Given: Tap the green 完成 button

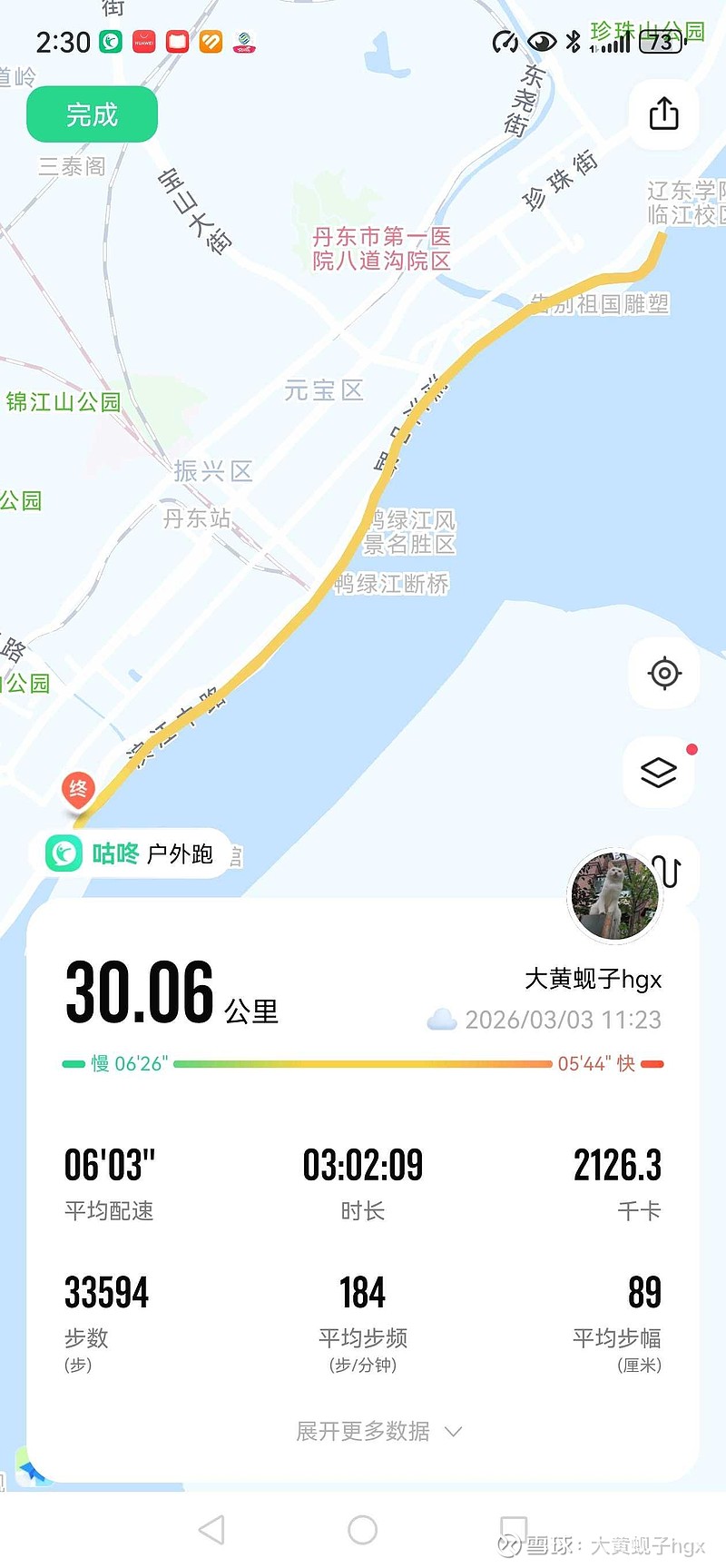Looking at the screenshot, I should click(91, 113).
